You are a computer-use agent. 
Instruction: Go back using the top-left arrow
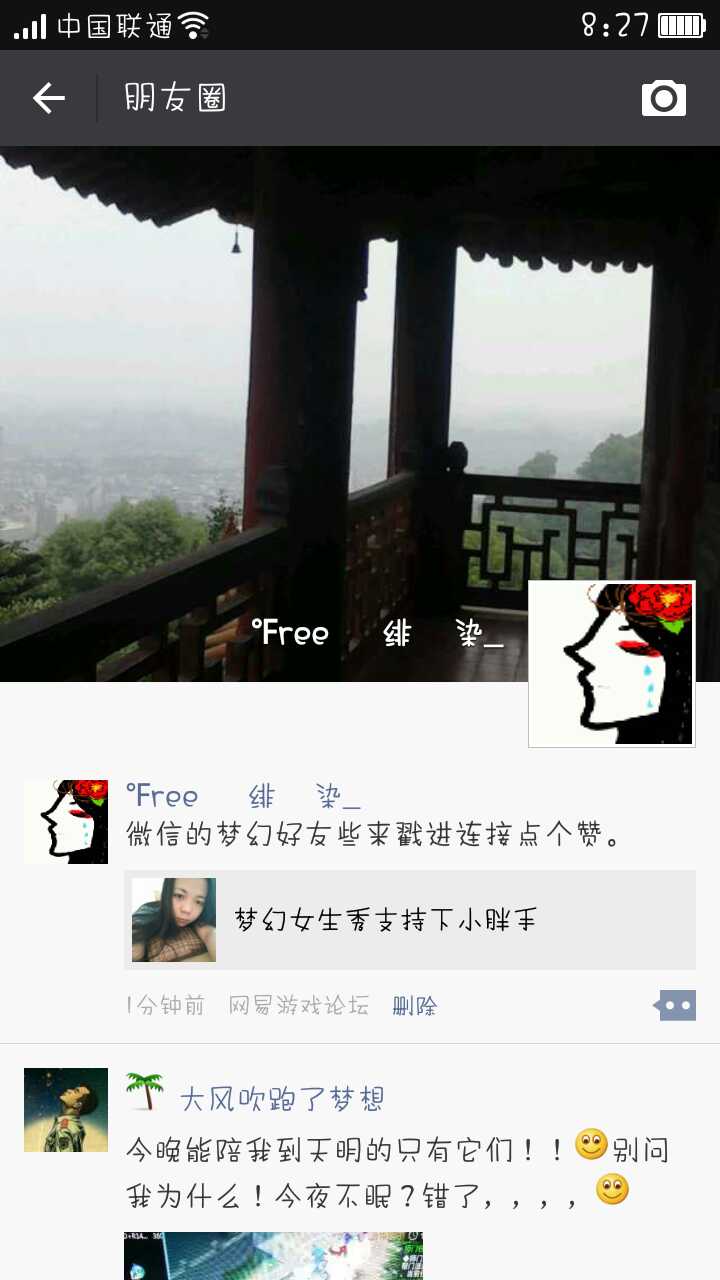[48, 98]
